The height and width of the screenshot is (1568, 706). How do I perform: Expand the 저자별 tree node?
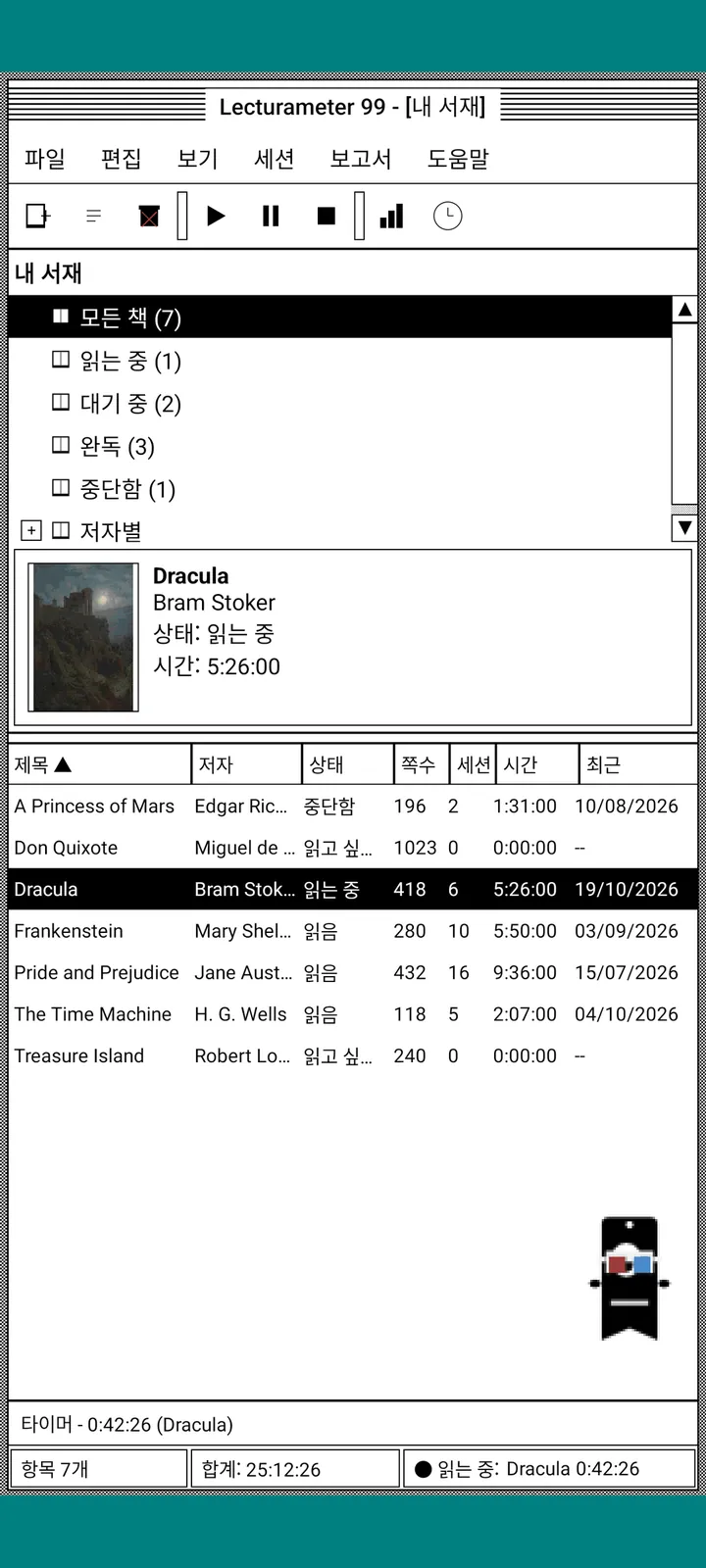(x=31, y=530)
